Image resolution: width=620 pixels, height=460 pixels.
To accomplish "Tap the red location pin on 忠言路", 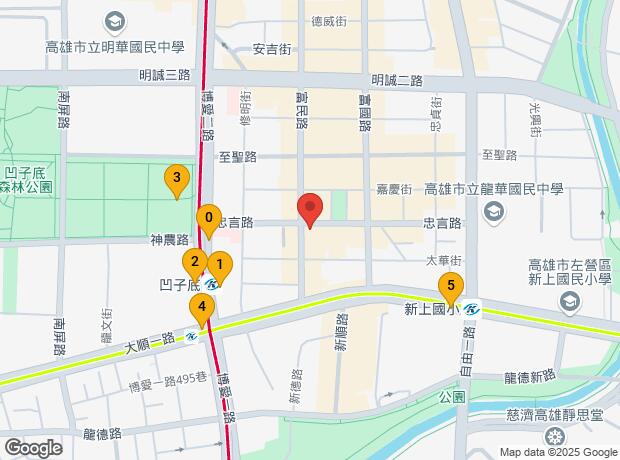I will (310, 210).
